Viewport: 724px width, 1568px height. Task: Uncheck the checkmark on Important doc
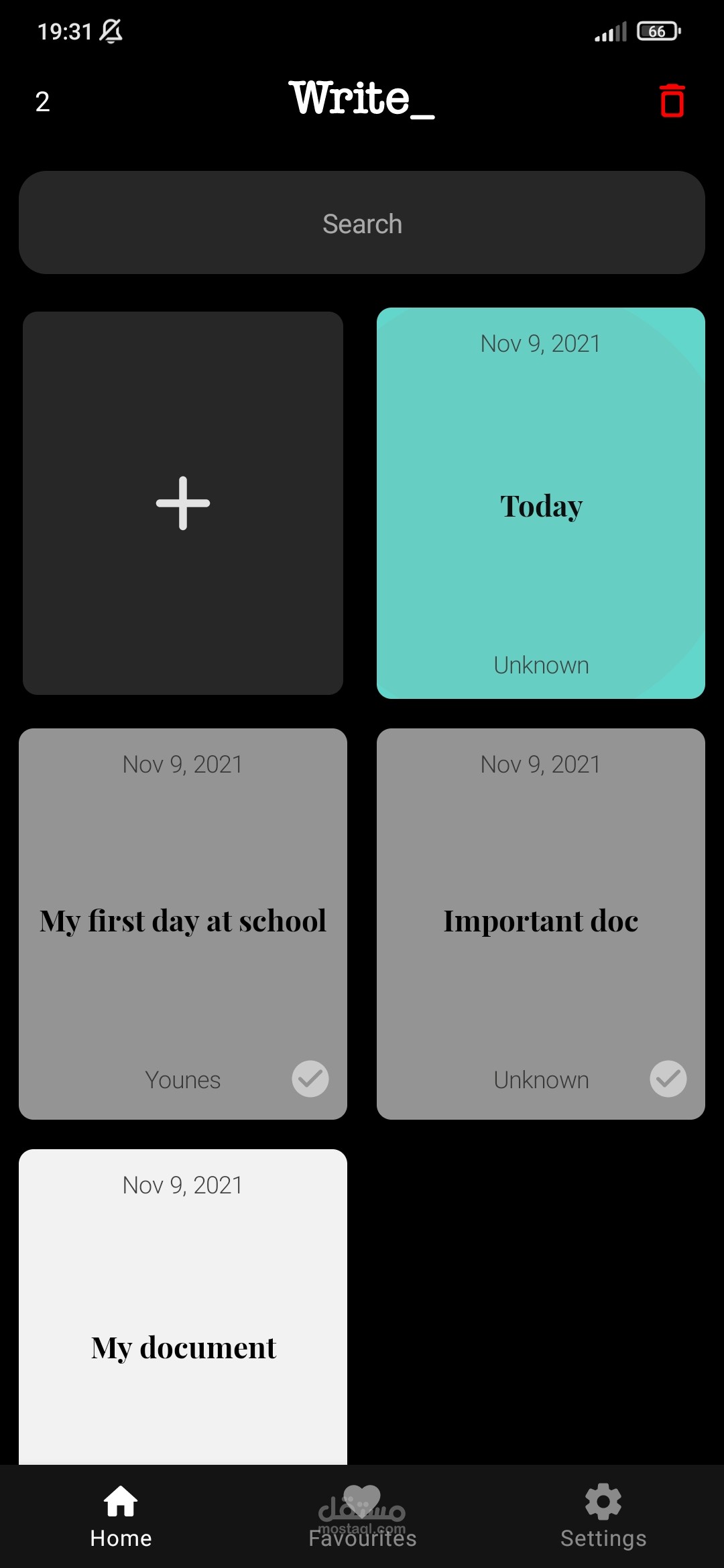(668, 1079)
